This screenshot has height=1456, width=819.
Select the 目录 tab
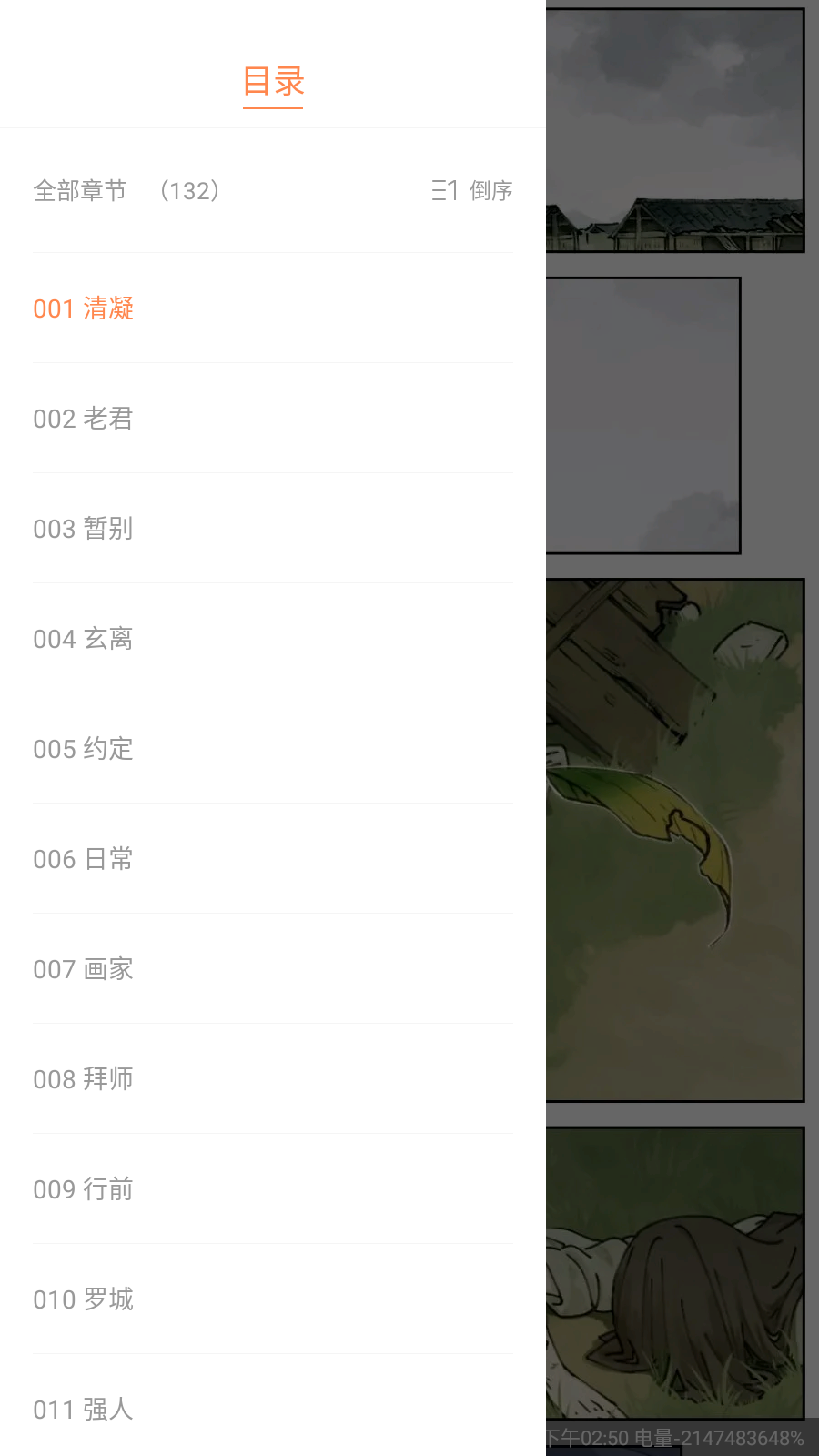point(273,82)
